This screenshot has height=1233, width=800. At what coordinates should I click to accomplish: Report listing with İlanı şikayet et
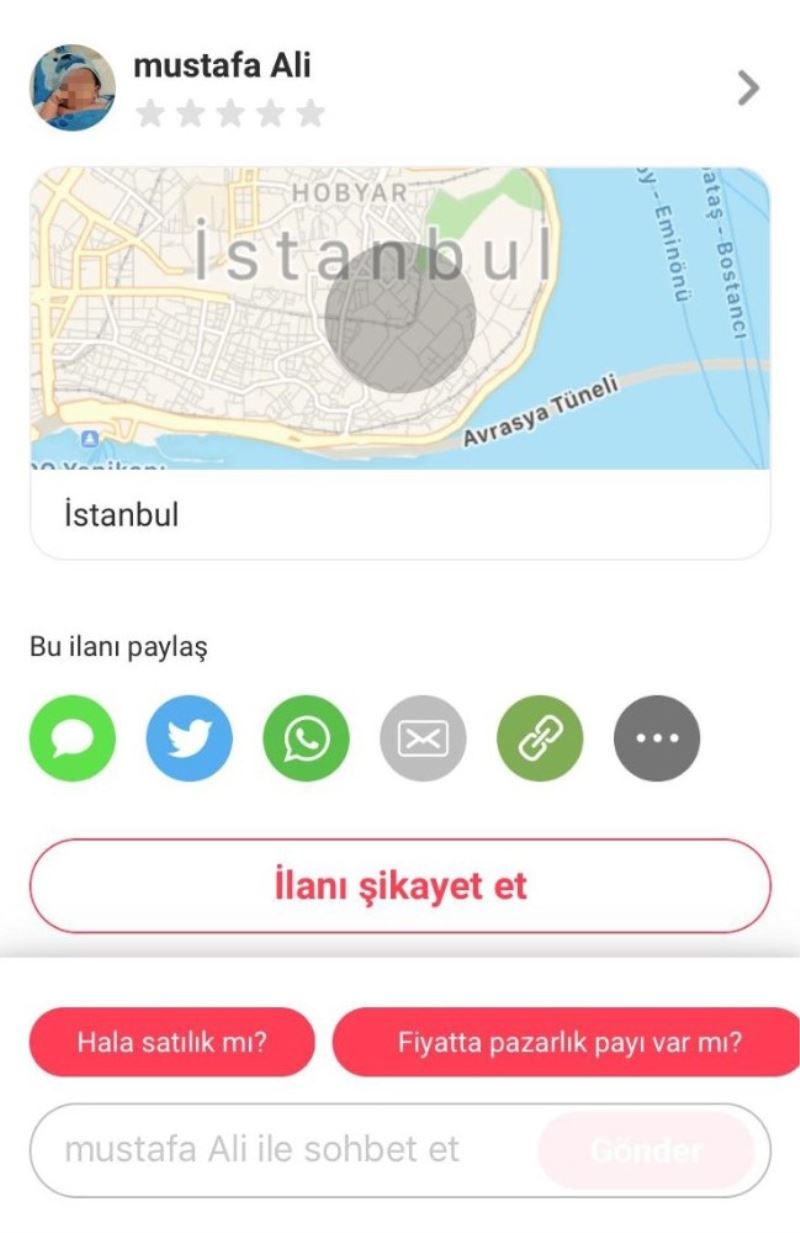tap(400, 886)
